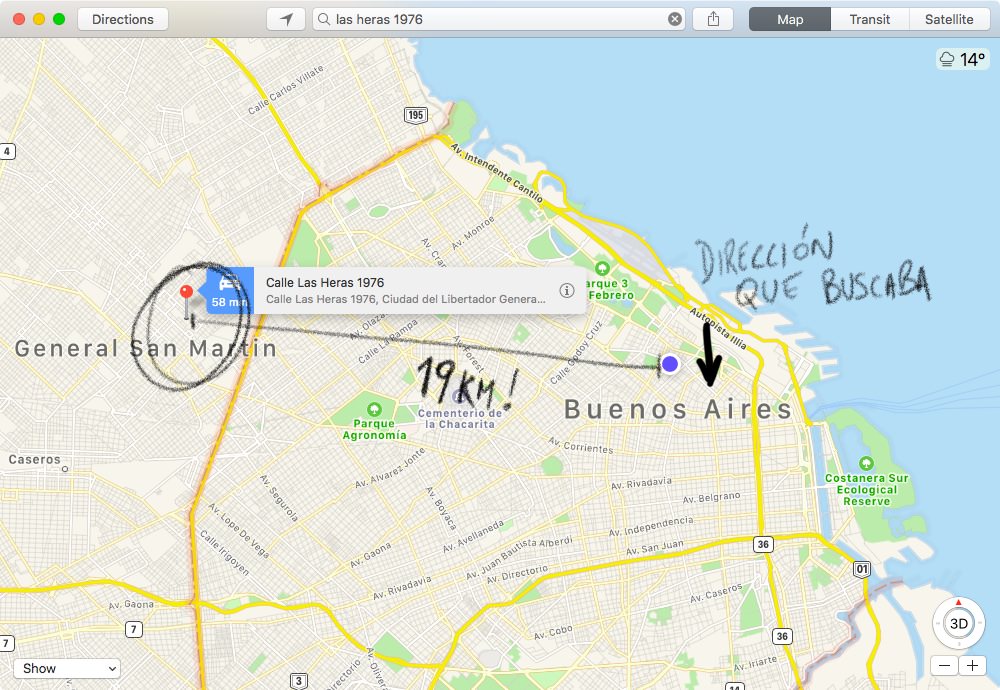The height and width of the screenshot is (690, 1000).
Task: Tap the red pin at Las Heras
Action: click(186, 293)
